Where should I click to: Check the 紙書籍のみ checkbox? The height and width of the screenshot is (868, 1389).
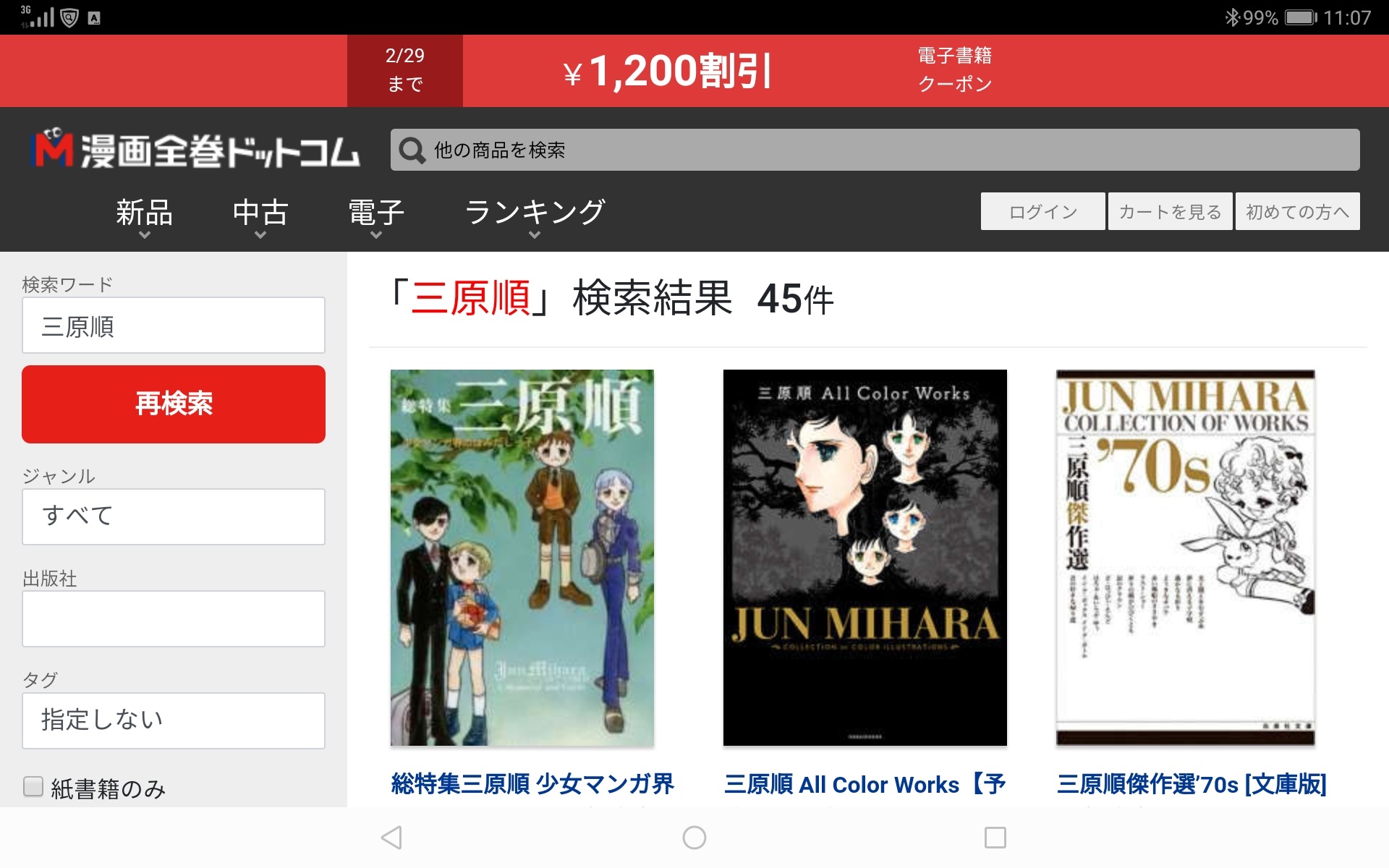(33, 786)
